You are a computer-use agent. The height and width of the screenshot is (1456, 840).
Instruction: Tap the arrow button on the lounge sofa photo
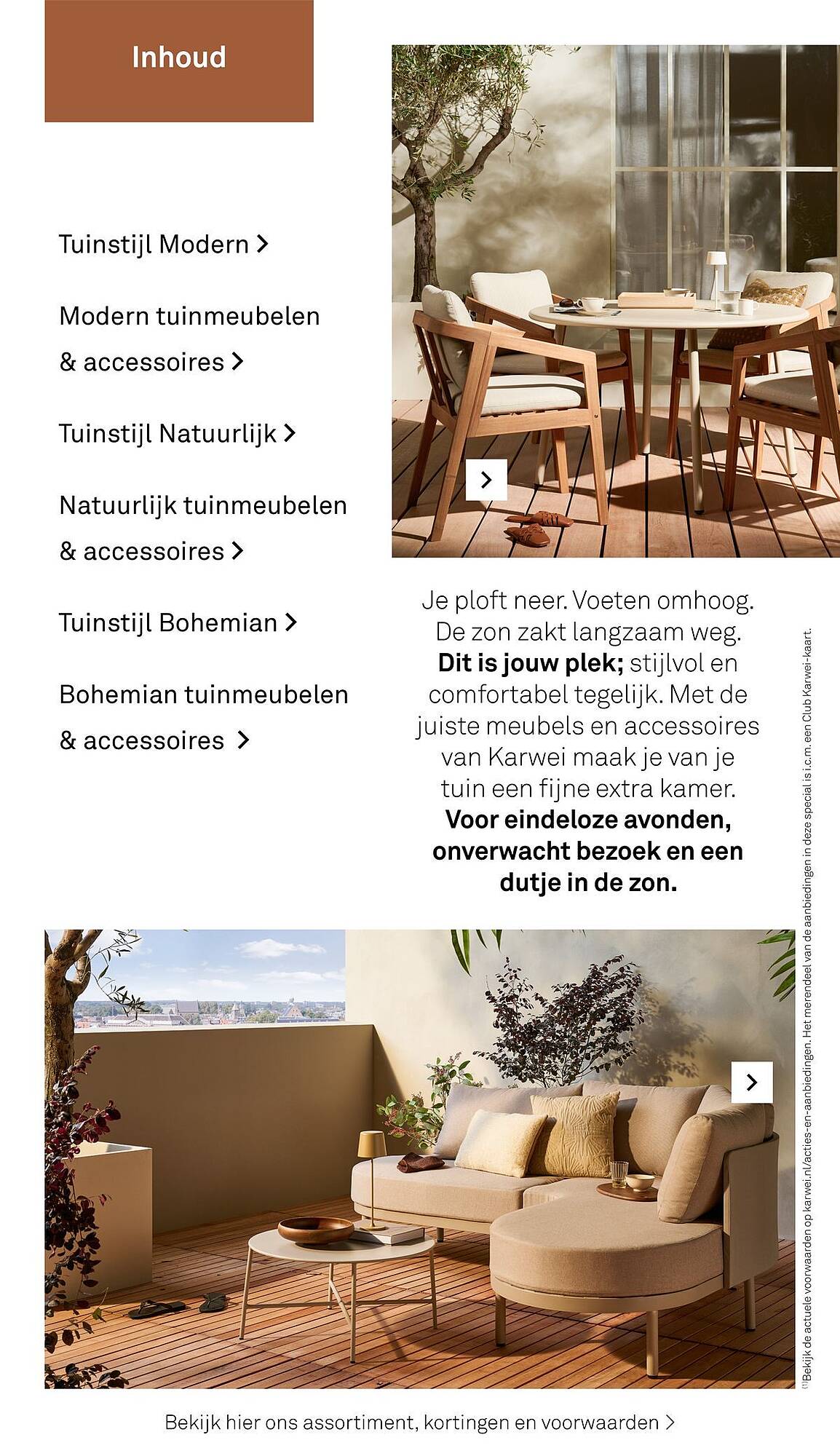752,1083
